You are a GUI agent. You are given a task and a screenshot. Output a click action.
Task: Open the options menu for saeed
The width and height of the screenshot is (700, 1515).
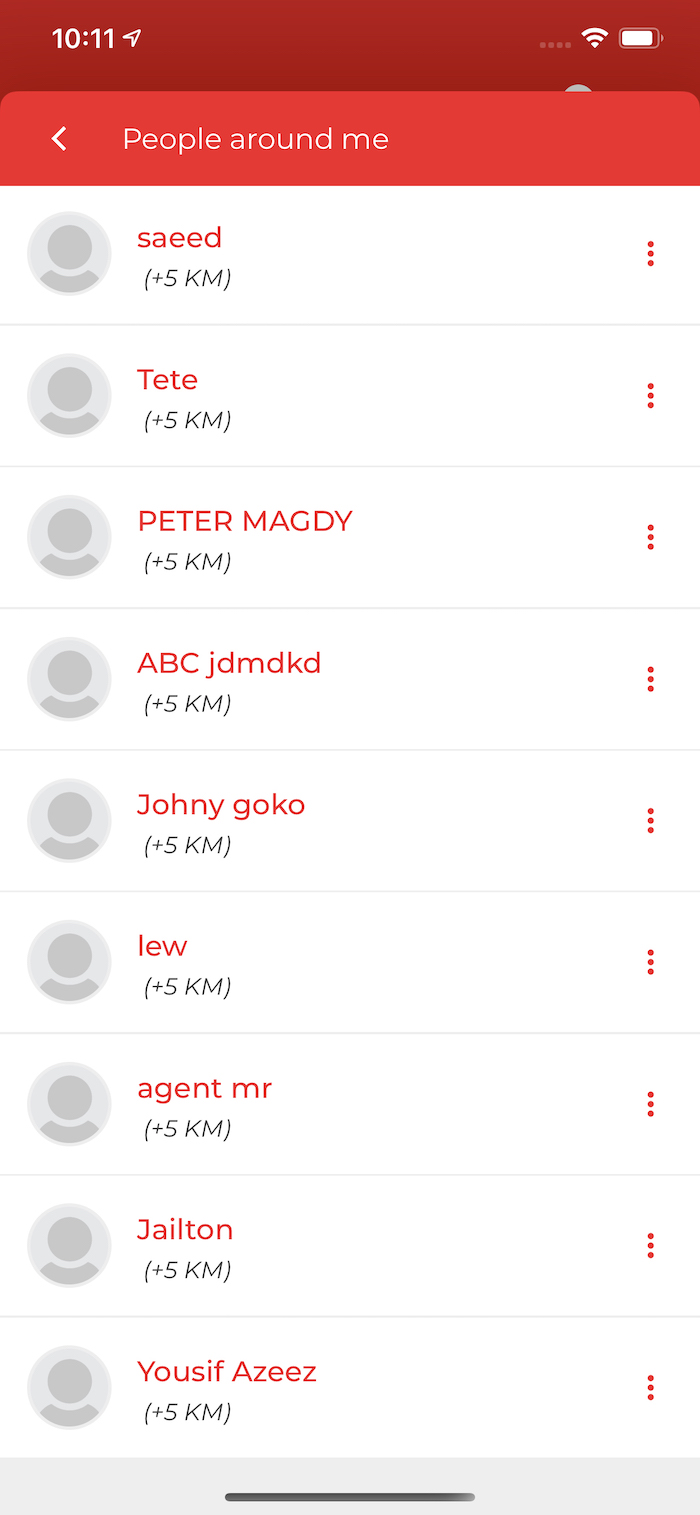coord(650,254)
